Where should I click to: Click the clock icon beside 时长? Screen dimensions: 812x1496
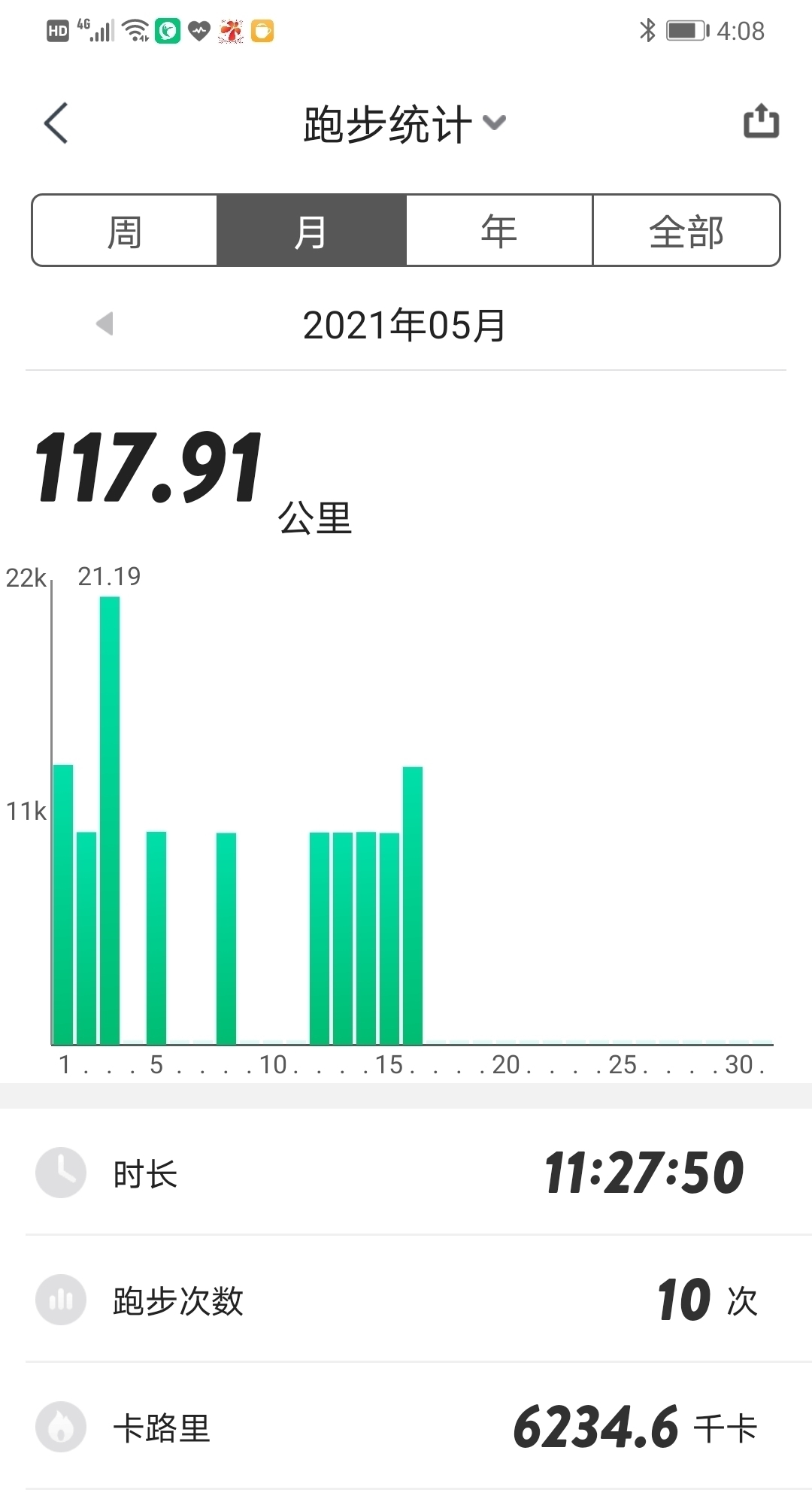point(62,1172)
